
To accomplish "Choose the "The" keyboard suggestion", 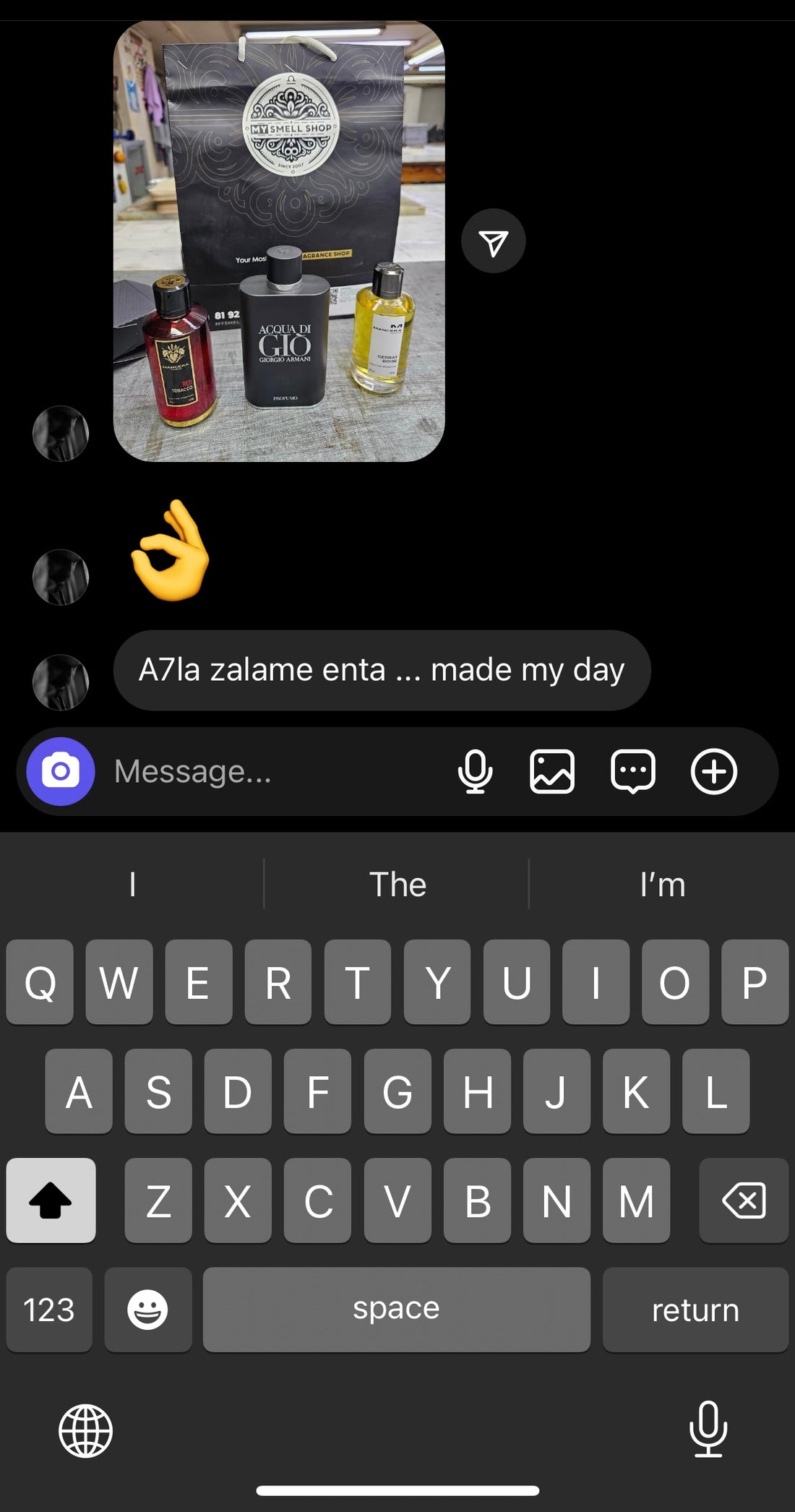I will [397, 884].
